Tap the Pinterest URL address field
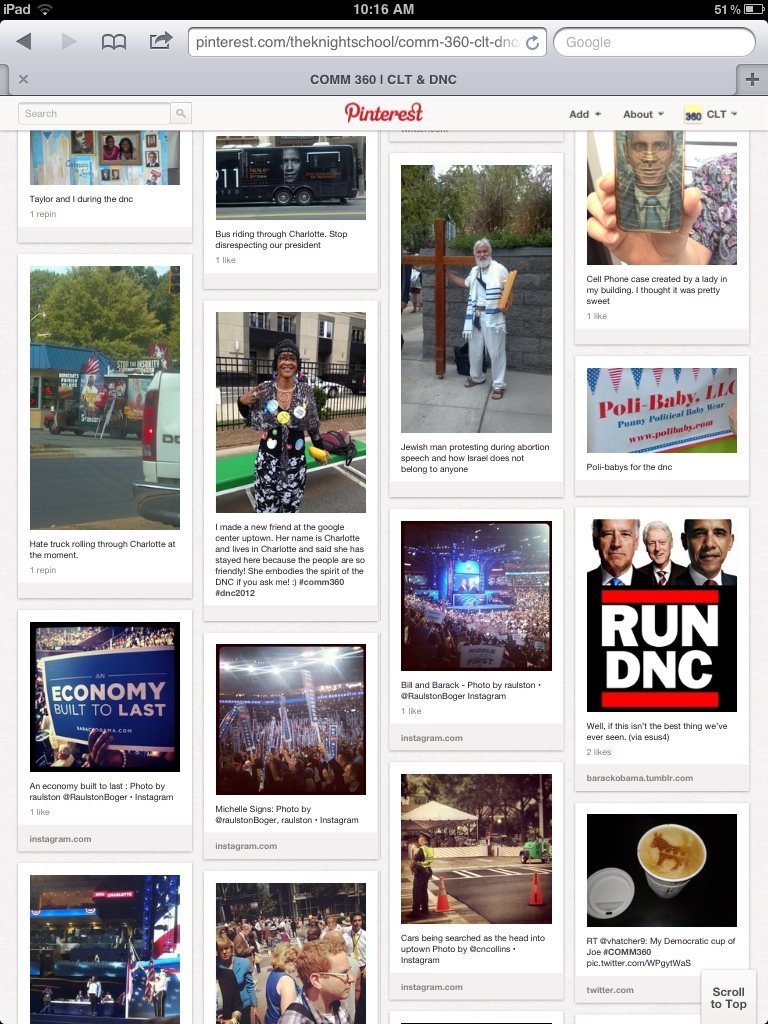This screenshot has width=768, height=1024. (x=355, y=42)
